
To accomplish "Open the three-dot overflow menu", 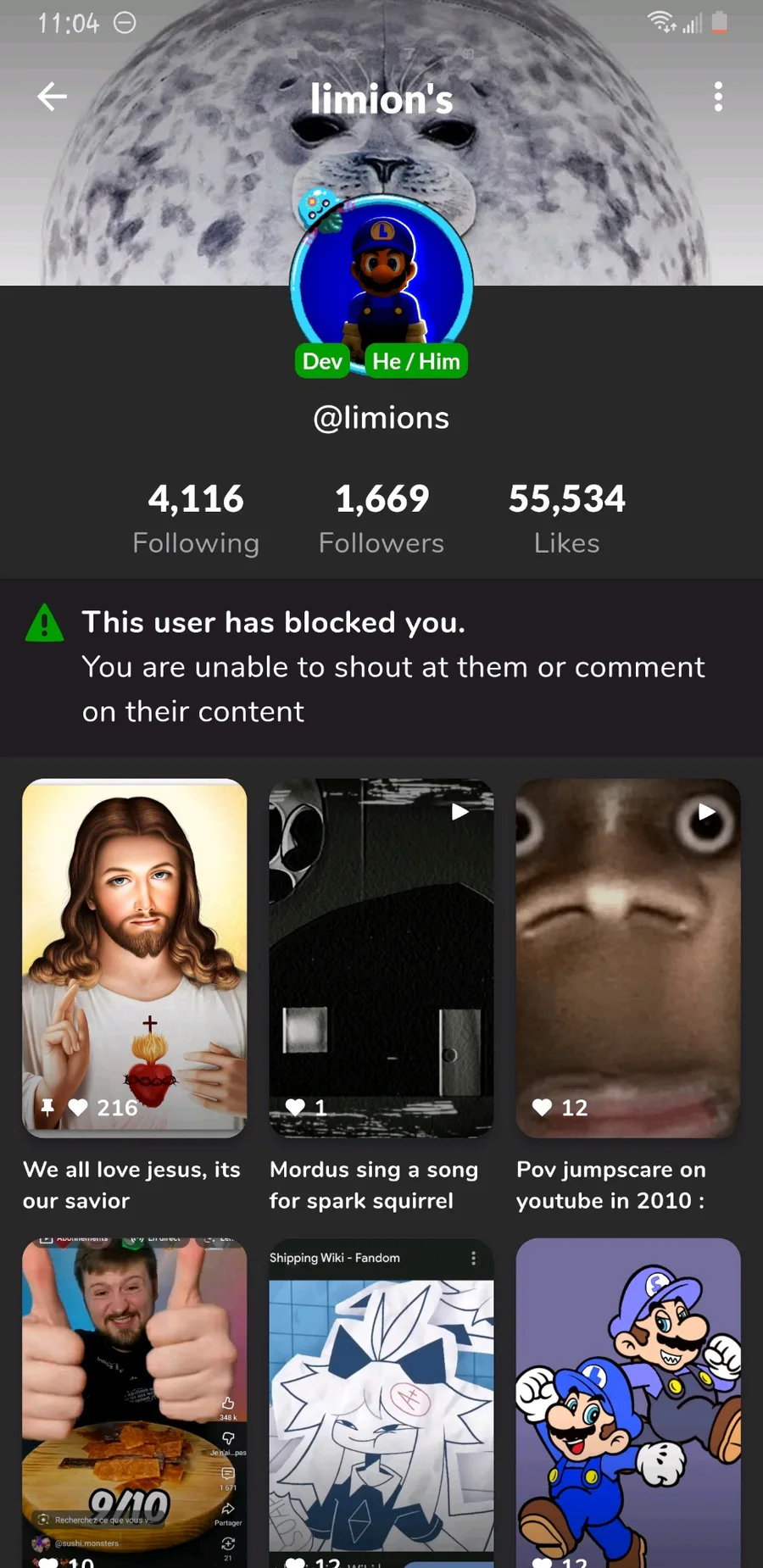I will pyautogui.click(x=718, y=97).
